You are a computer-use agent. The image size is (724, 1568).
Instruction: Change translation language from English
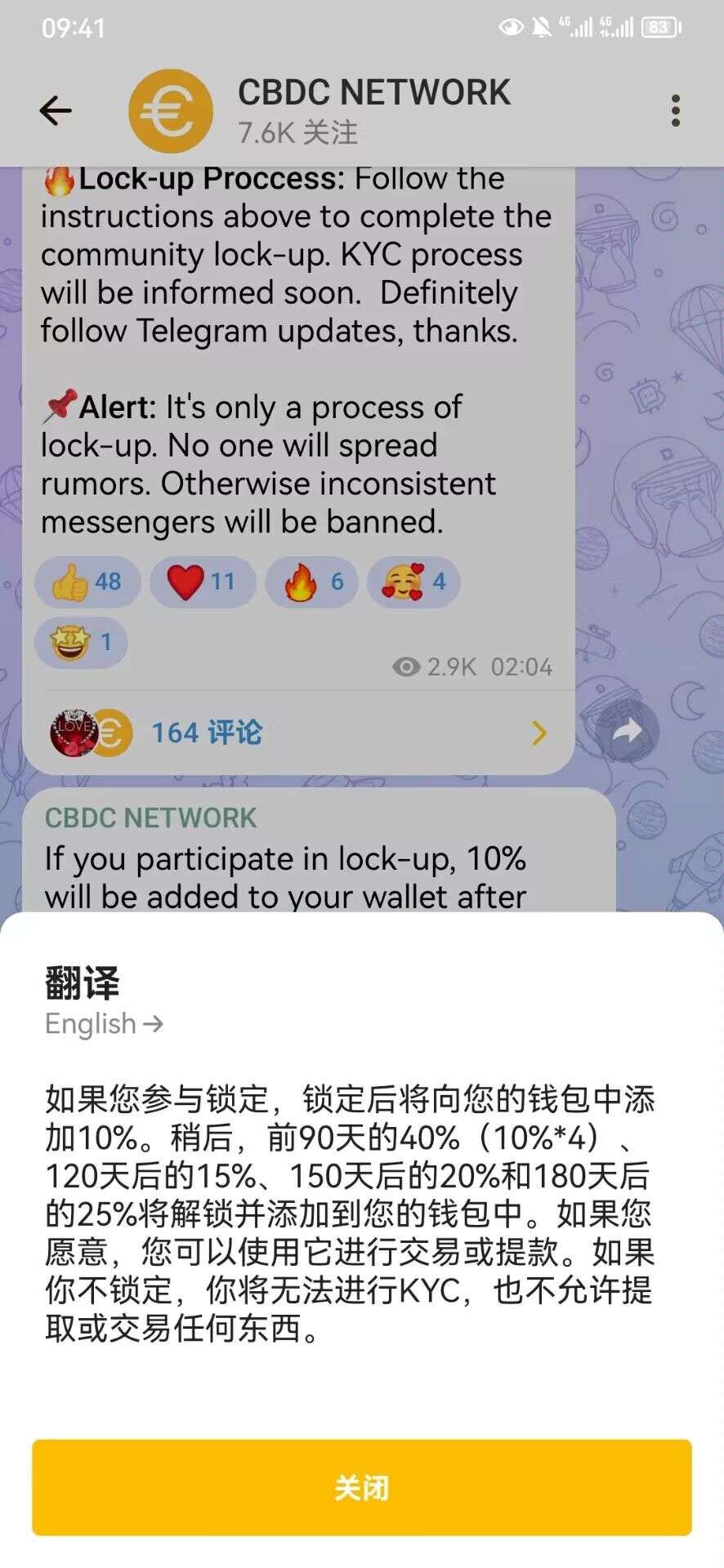105,1024
